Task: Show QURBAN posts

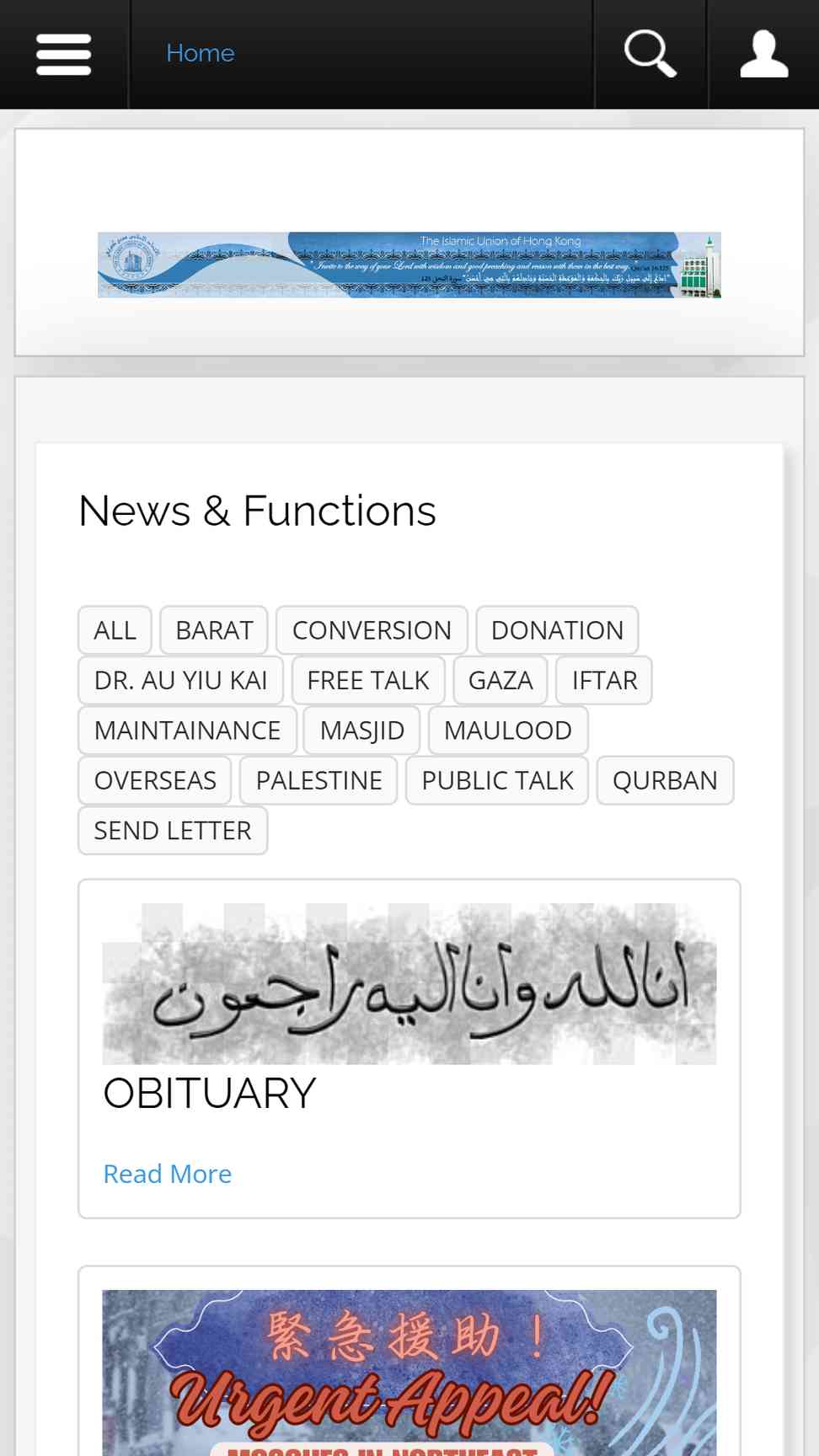Action: pyautogui.click(x=665, y=780)
